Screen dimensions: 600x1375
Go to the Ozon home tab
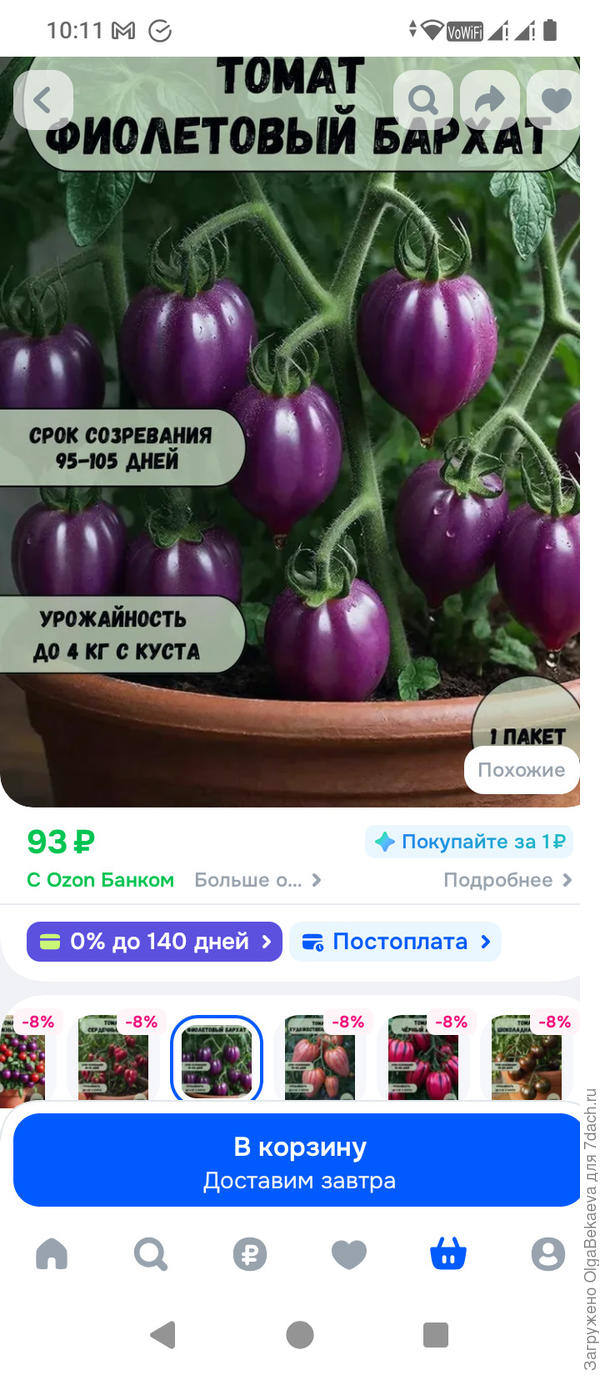(52, 1253)
